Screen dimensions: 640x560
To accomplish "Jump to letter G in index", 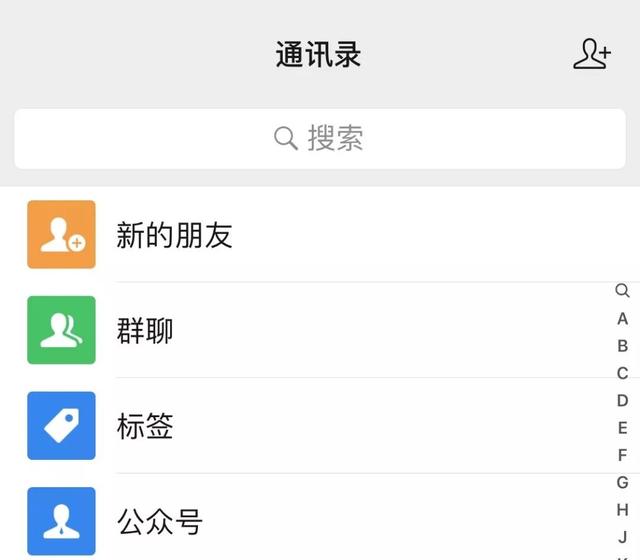I will pyautogui.click(x=622, y=482).
